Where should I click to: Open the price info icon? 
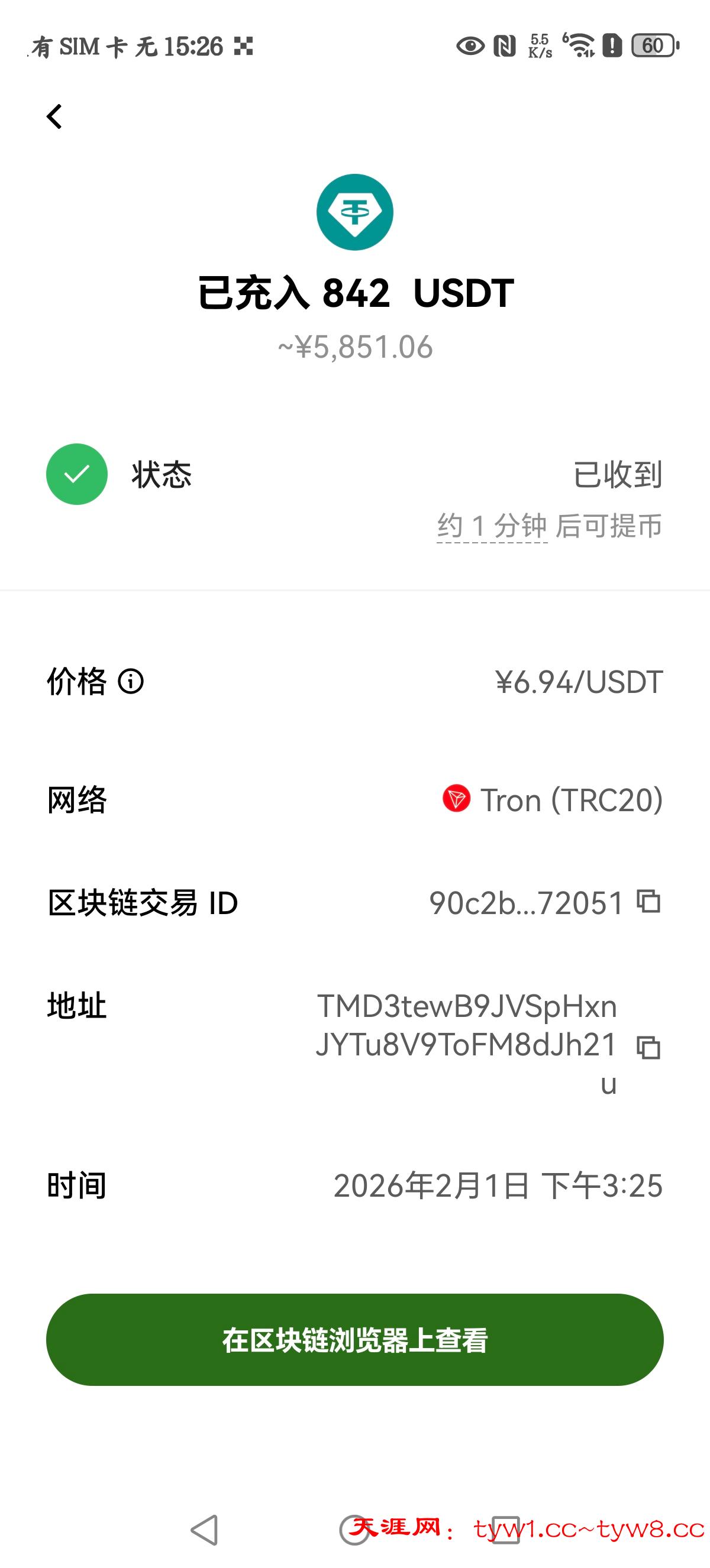130,681
